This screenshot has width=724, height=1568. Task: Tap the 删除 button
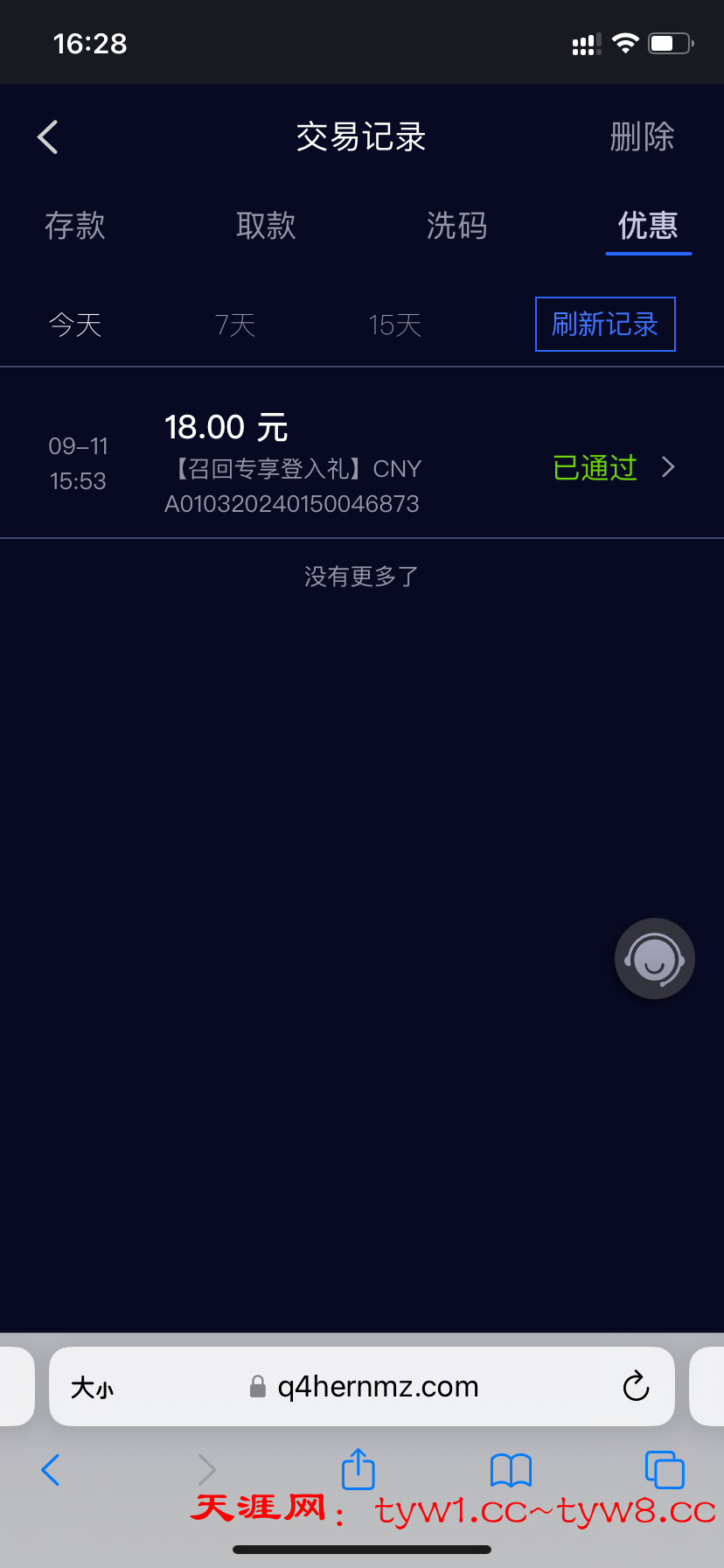point(642,137)
